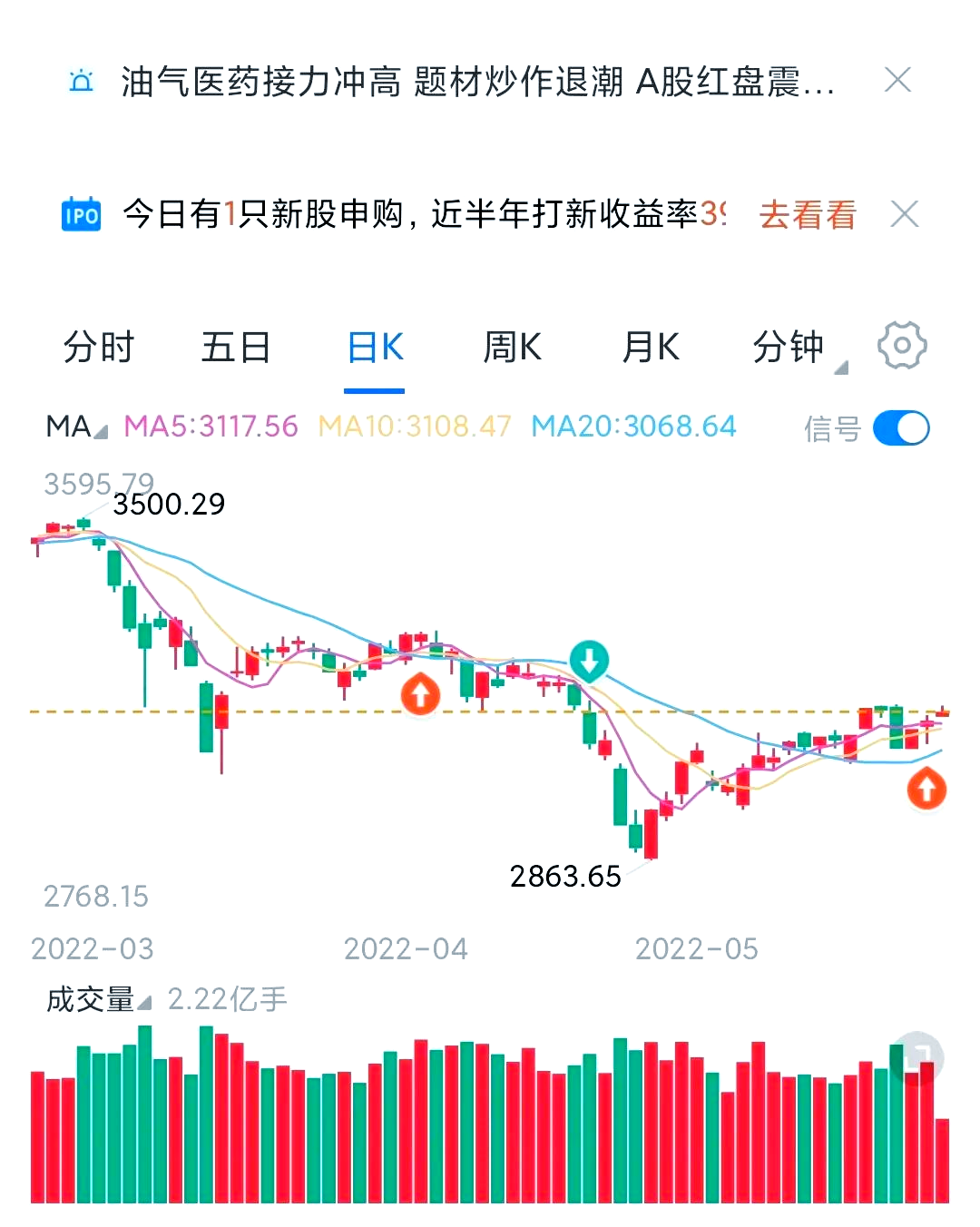This screenshot has height=1227, width=980.
Task: Click the blue down-arrow sell signal marker
Action: pos(589,660)
